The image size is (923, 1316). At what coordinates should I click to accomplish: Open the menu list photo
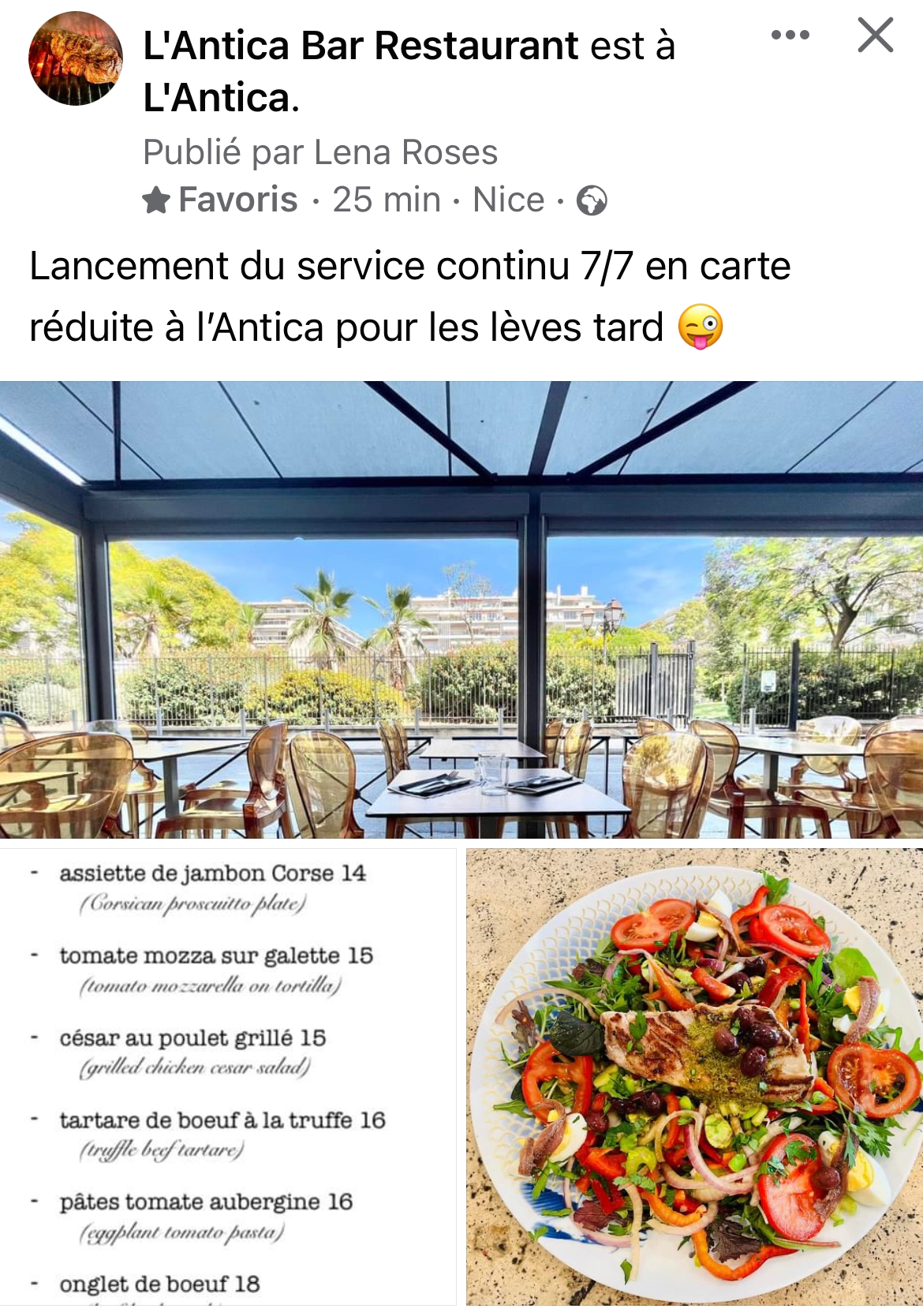coord(228,1077)
